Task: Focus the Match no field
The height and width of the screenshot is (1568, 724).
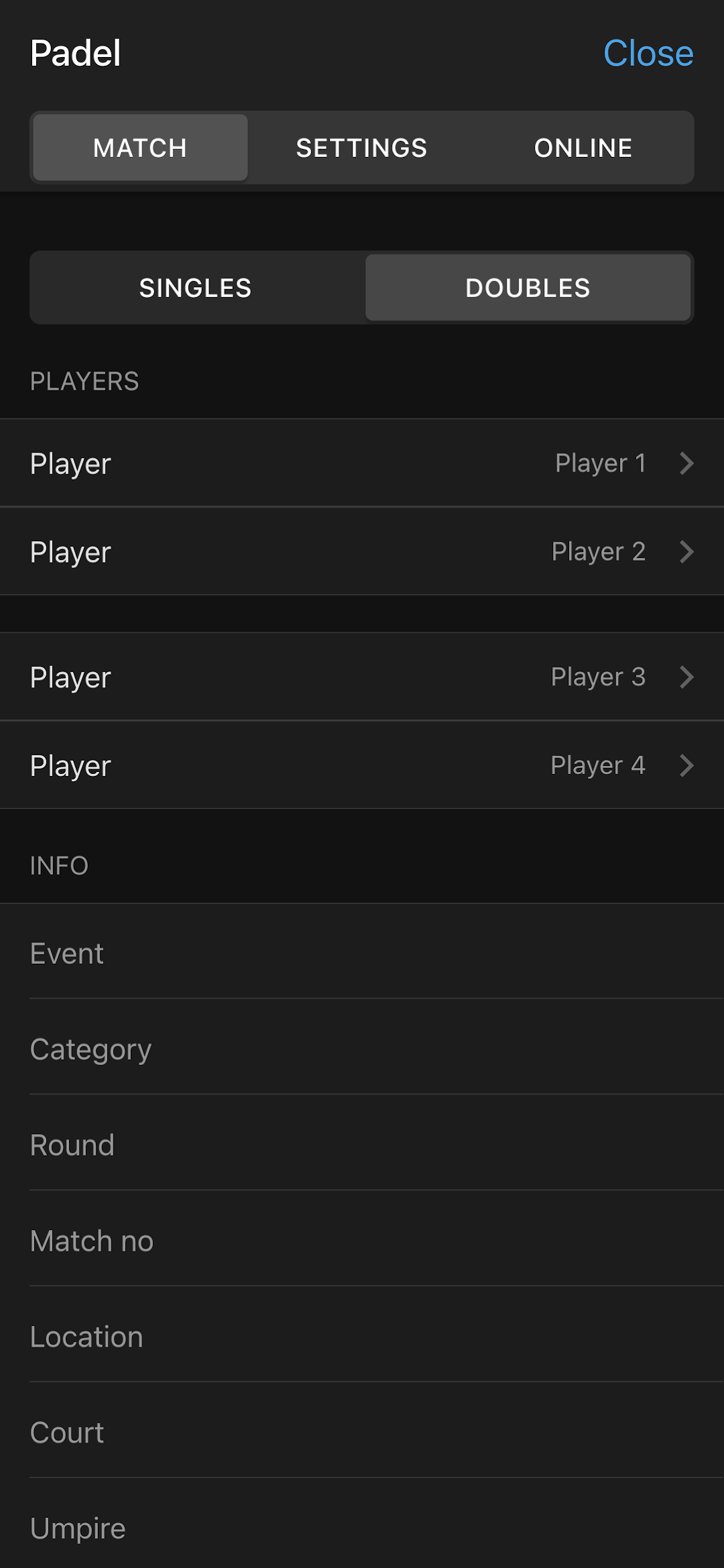Action: coord(362,1239)
